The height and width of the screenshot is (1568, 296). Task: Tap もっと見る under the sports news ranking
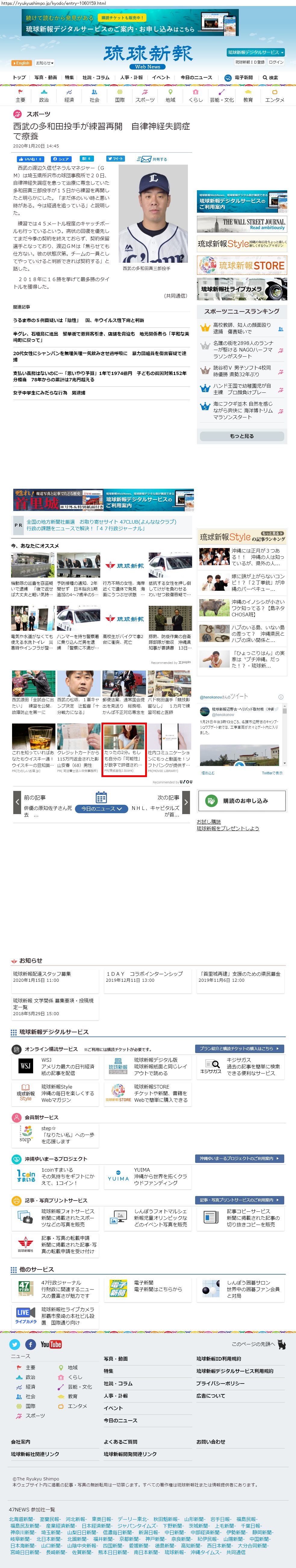click(x=242, y=436)
